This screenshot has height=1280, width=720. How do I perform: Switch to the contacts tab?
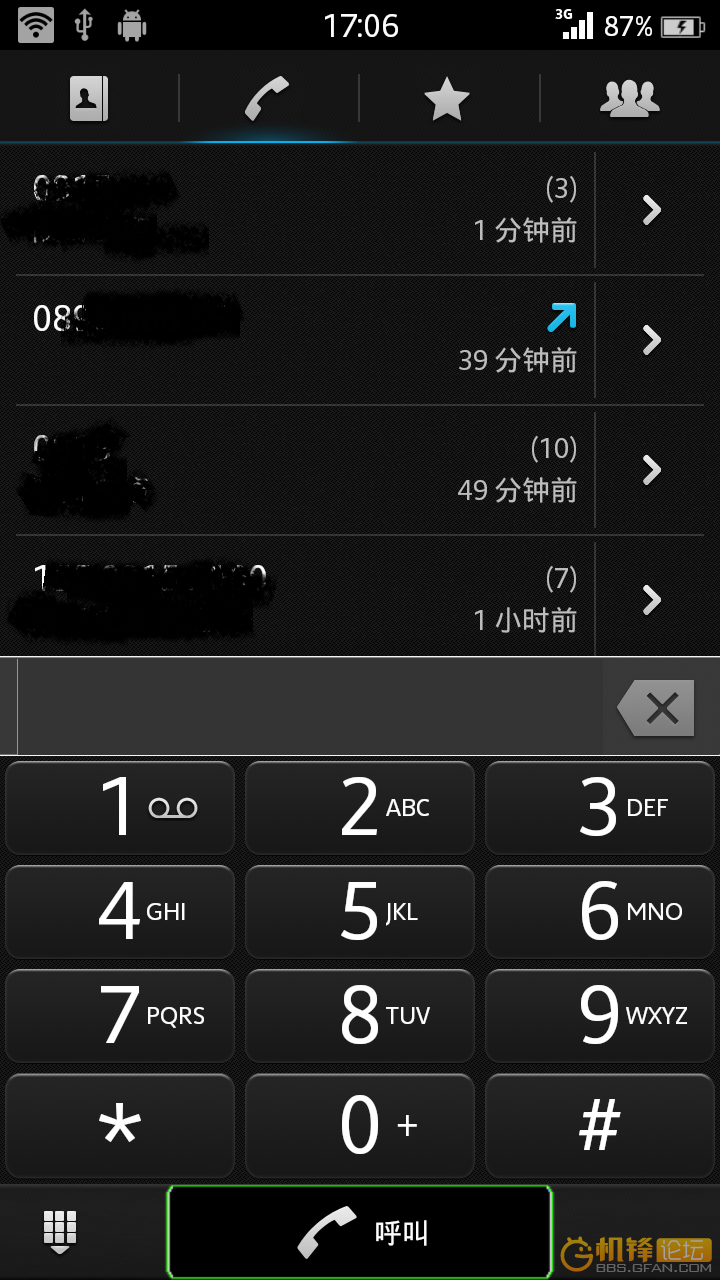pos(89,98)
